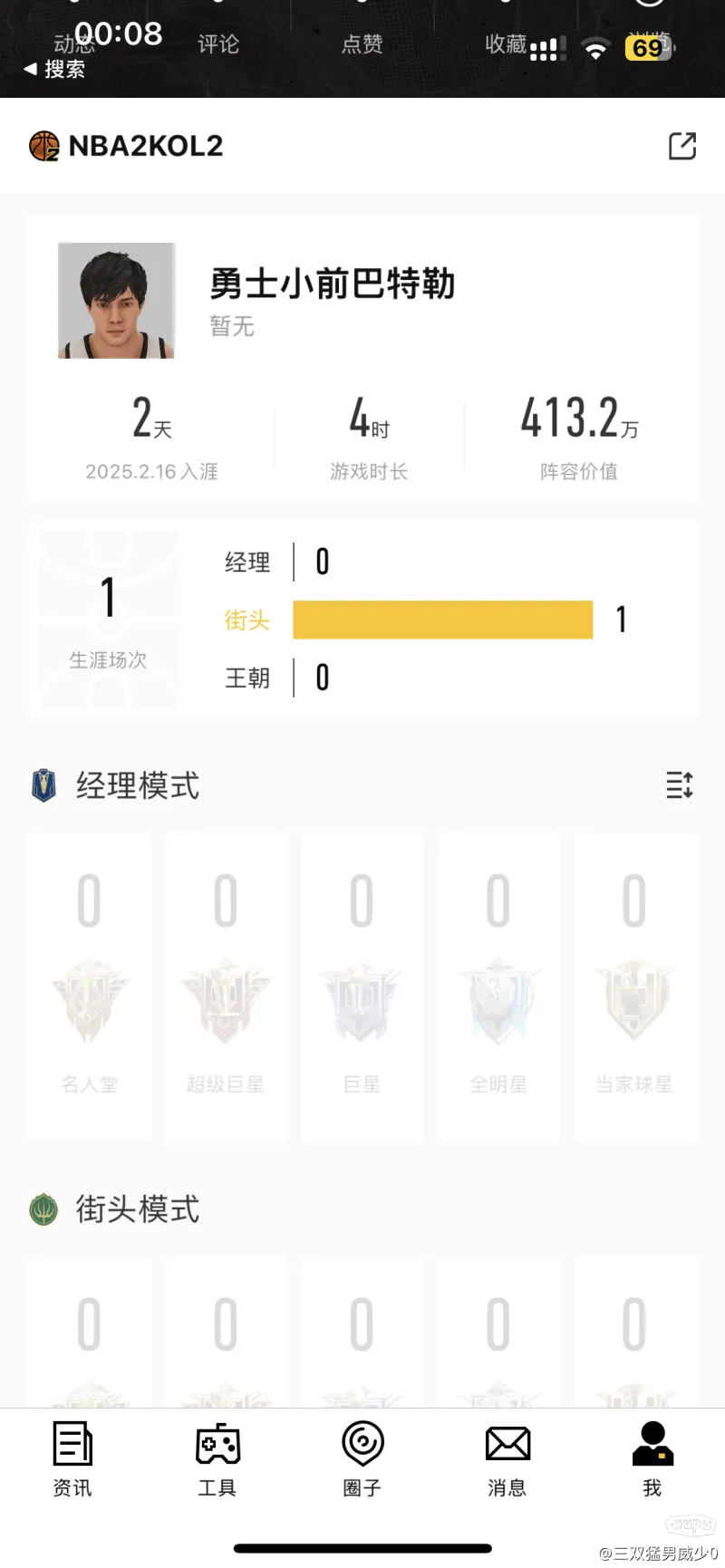Open the 消息 tab
This screenshot has width=725, height=1568.
tap(507, 1458)
